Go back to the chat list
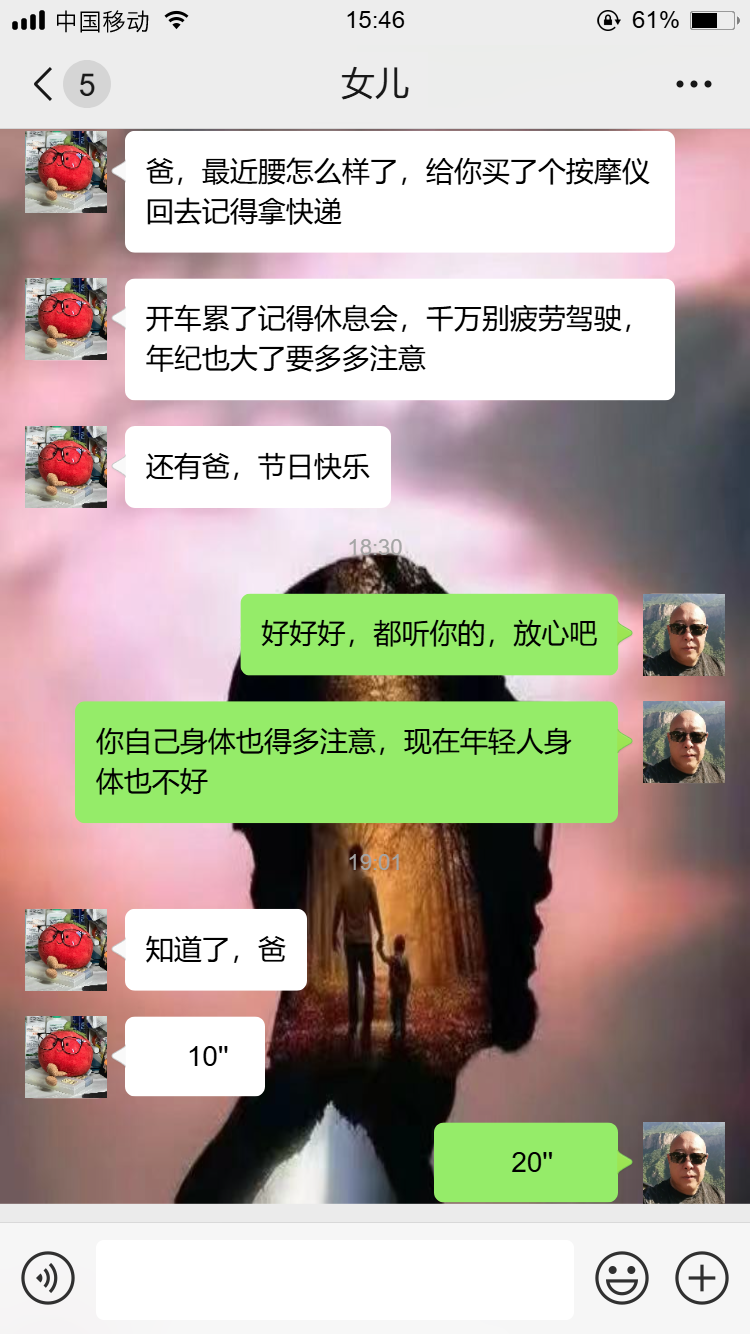 pyautogui.click(x=45, y=85)
